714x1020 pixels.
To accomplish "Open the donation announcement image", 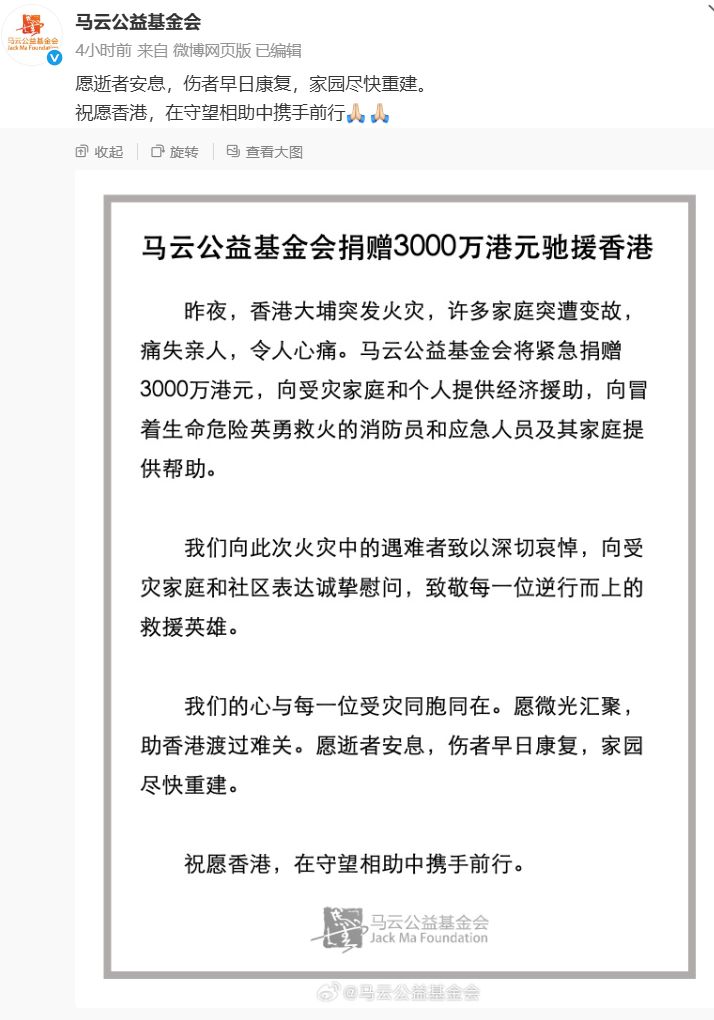I will point(399,587).
